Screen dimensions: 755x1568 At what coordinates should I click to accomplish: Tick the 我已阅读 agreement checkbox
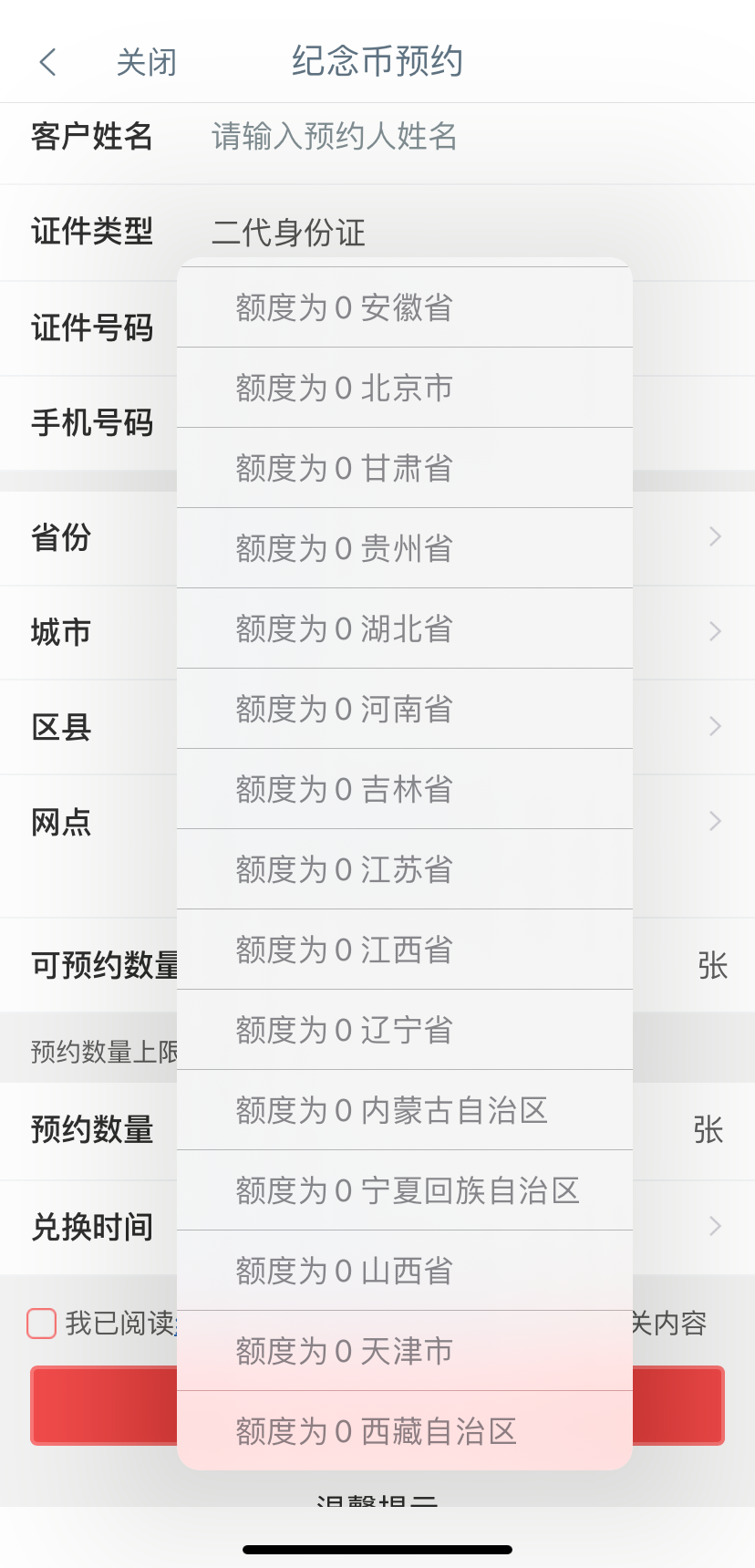42,1324
